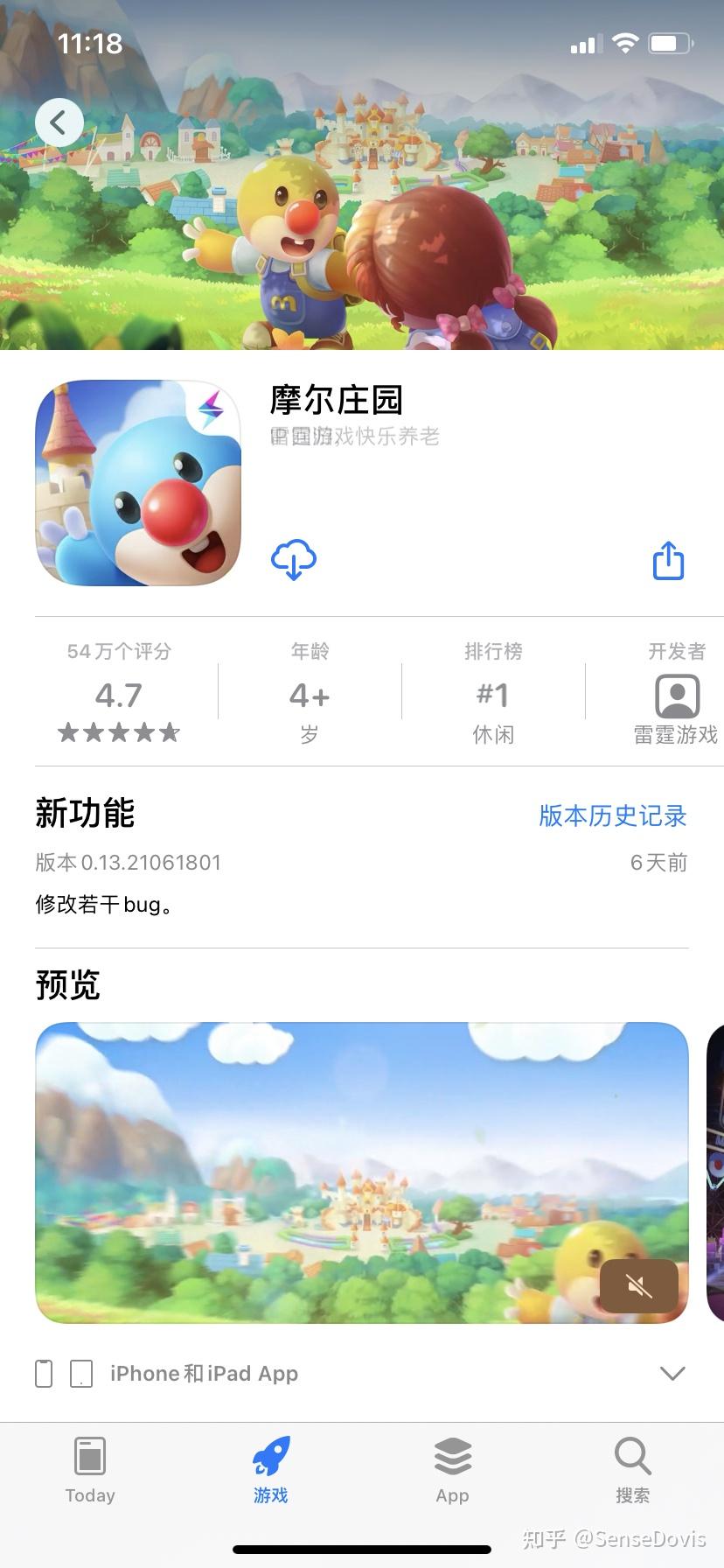The height and width of the screenshot is (1568, 724).
Task: Select the 游戏 tab
Action: click(x=271, y=1470)
